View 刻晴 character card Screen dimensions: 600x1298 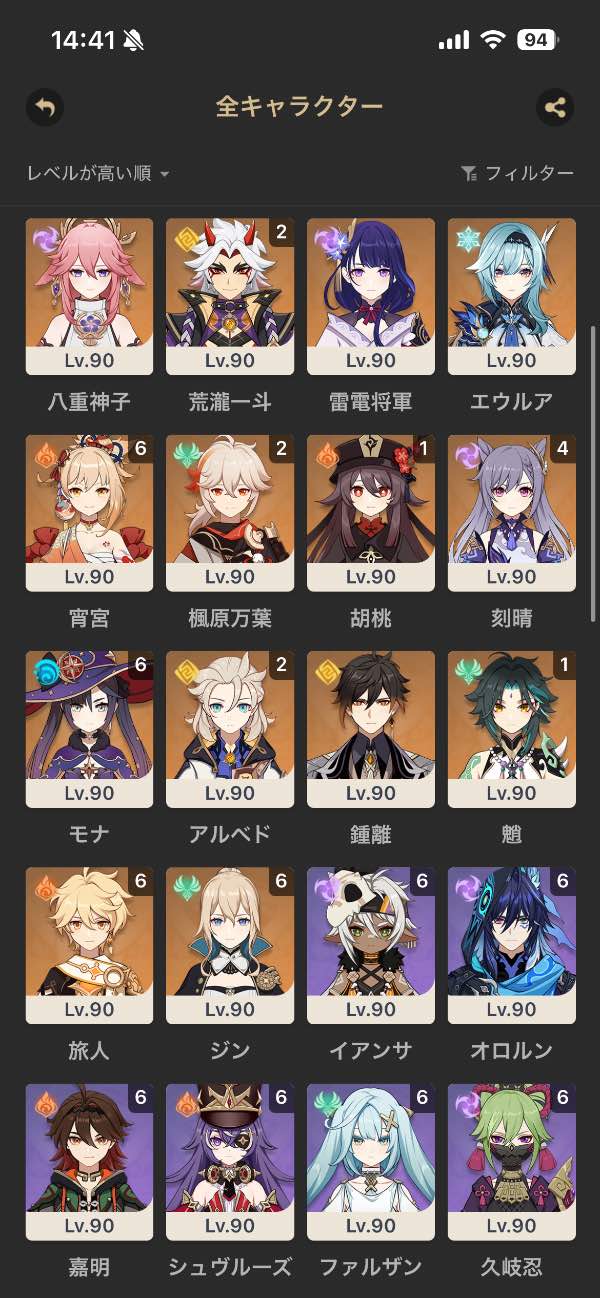click(x=512, y=513)
